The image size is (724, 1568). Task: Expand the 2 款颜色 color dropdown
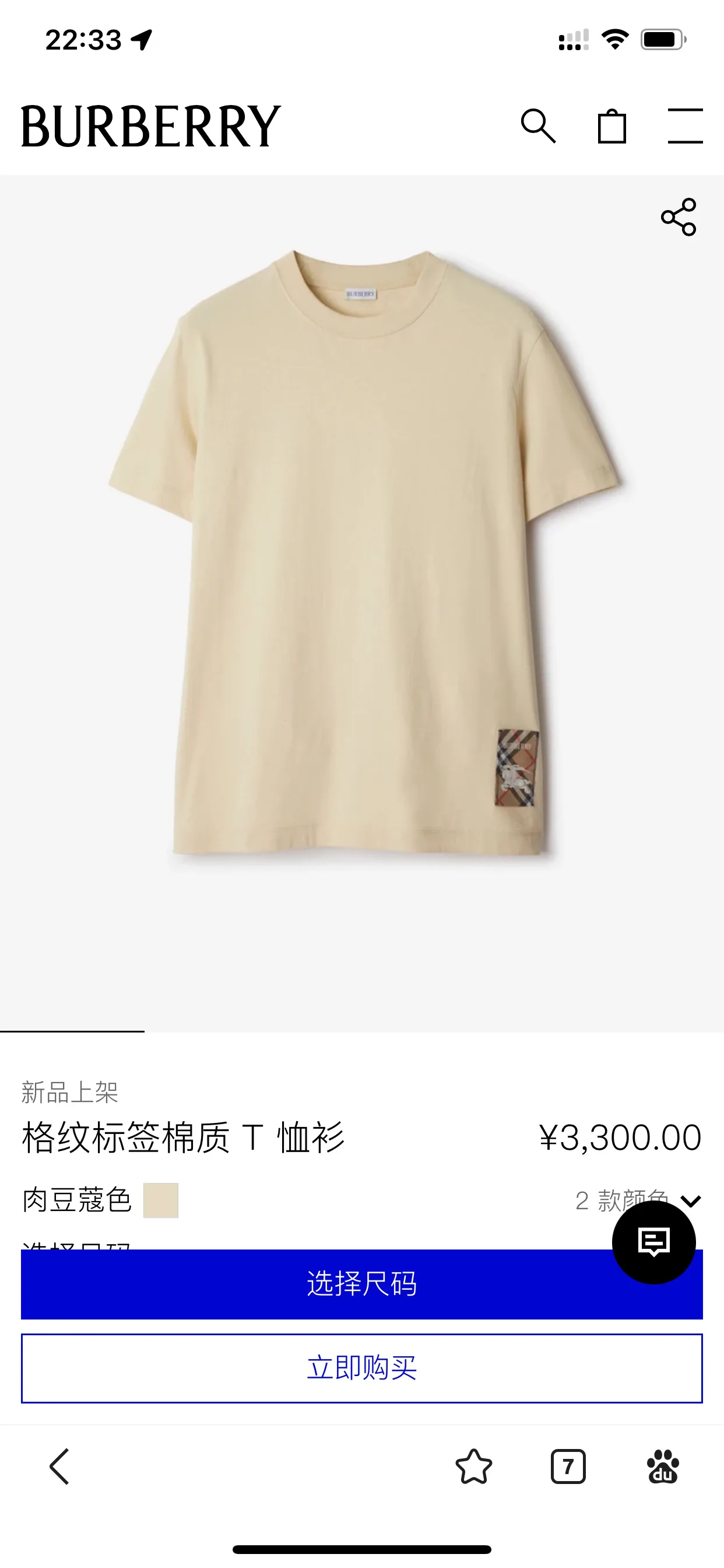pyautogui.click(x=638, y=1200)
